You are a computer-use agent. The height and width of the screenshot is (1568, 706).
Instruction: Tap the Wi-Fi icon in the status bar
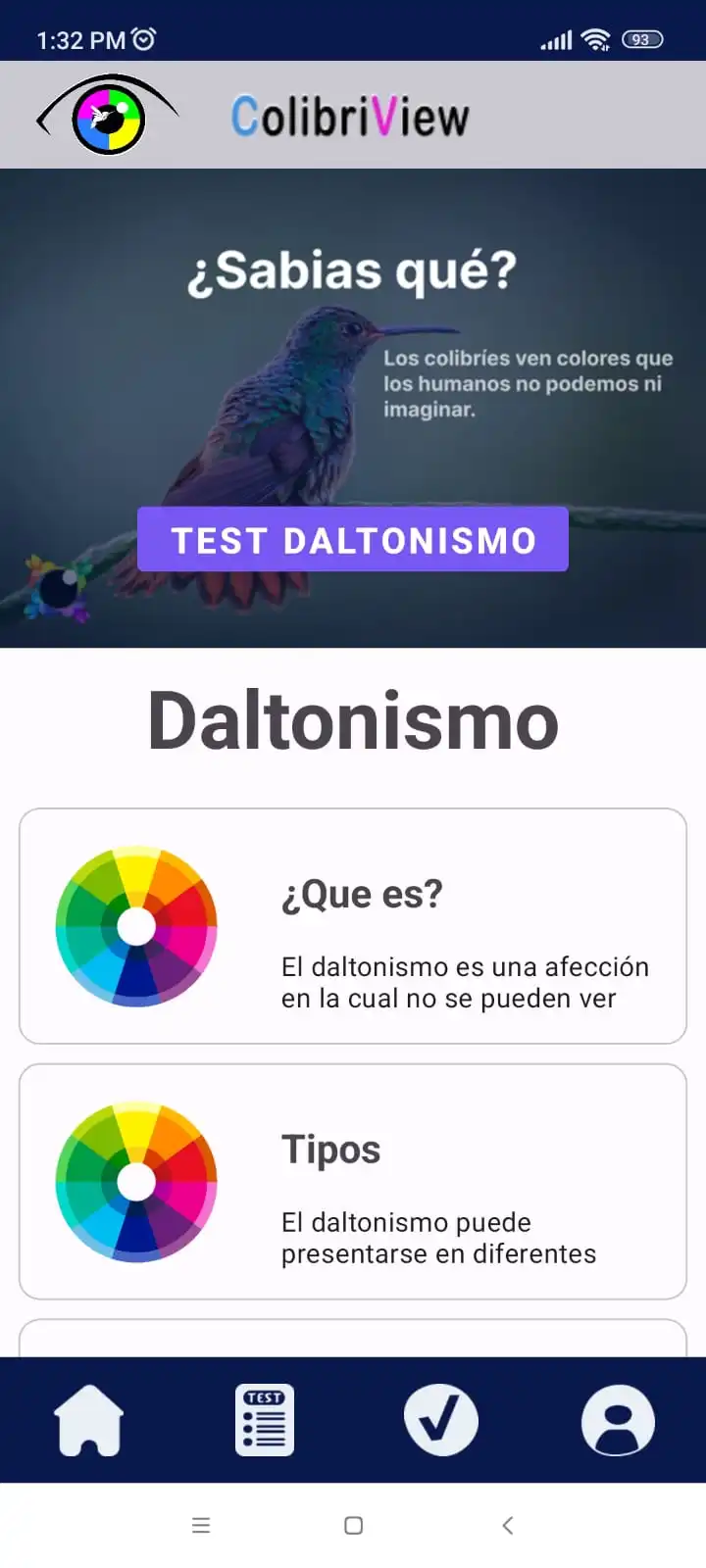594,37
